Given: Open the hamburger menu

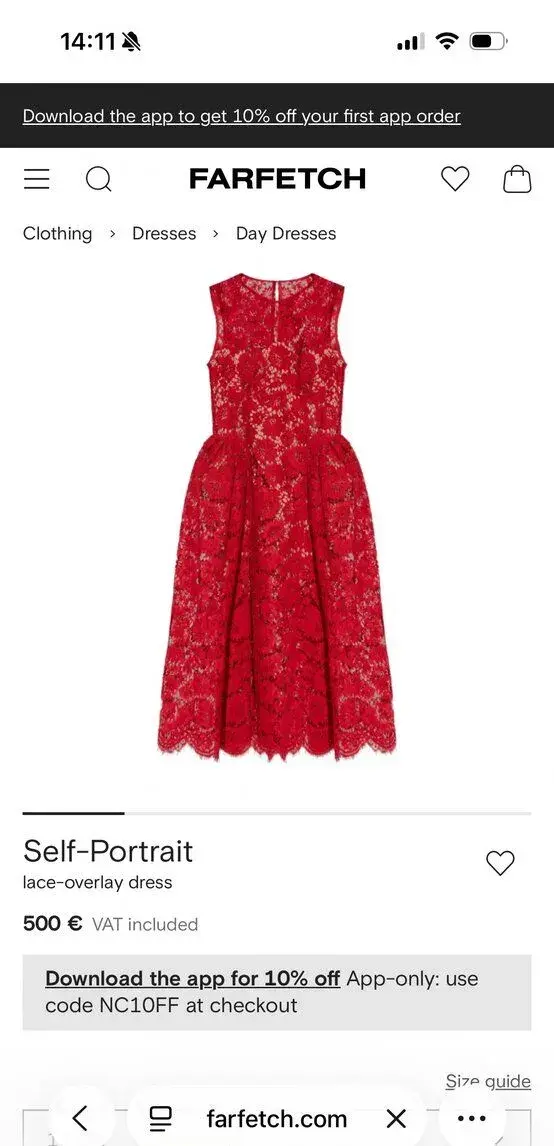Looking at the screenshot, I should tap(37, 179).
